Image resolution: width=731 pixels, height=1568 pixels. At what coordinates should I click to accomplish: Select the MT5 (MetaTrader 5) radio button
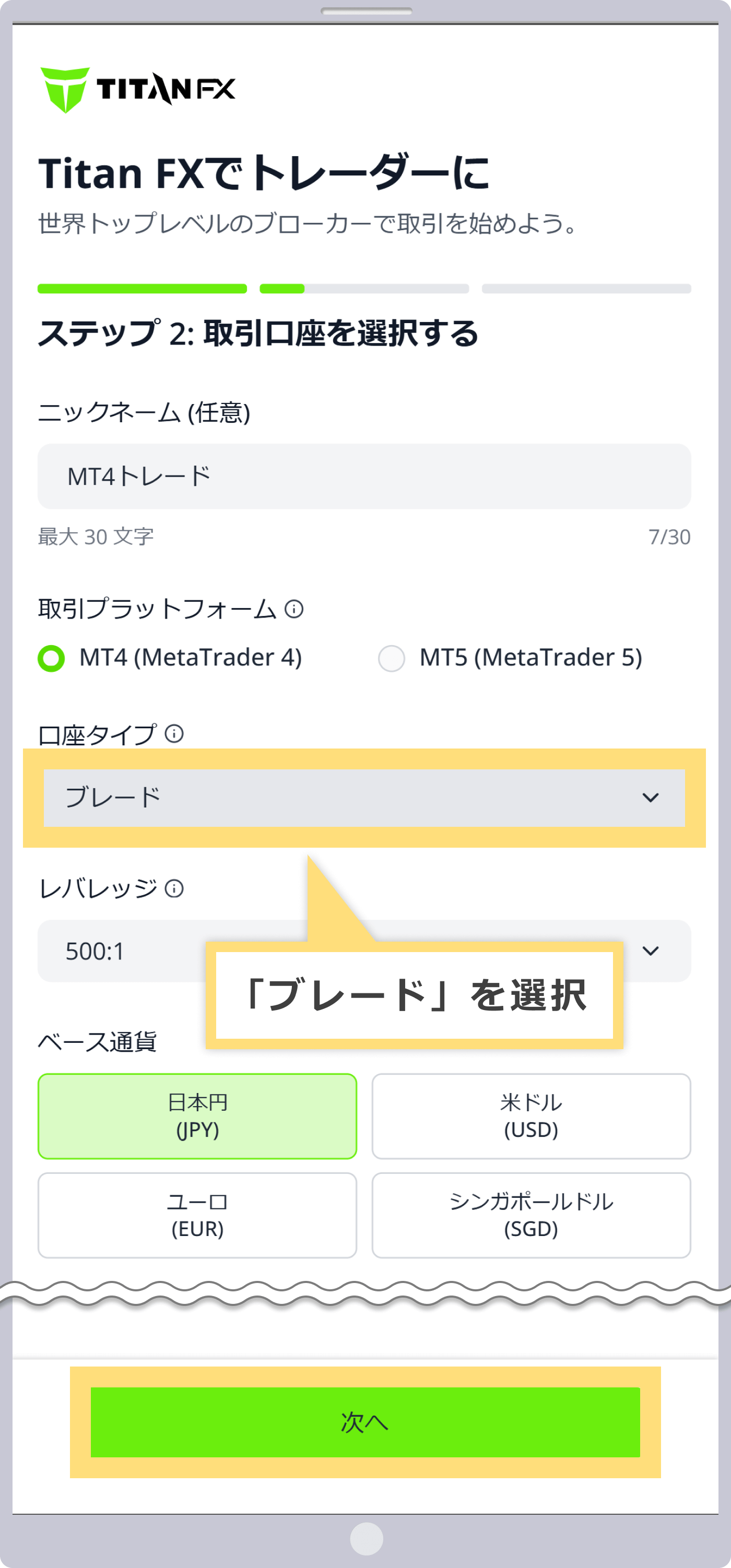point(392,658)
